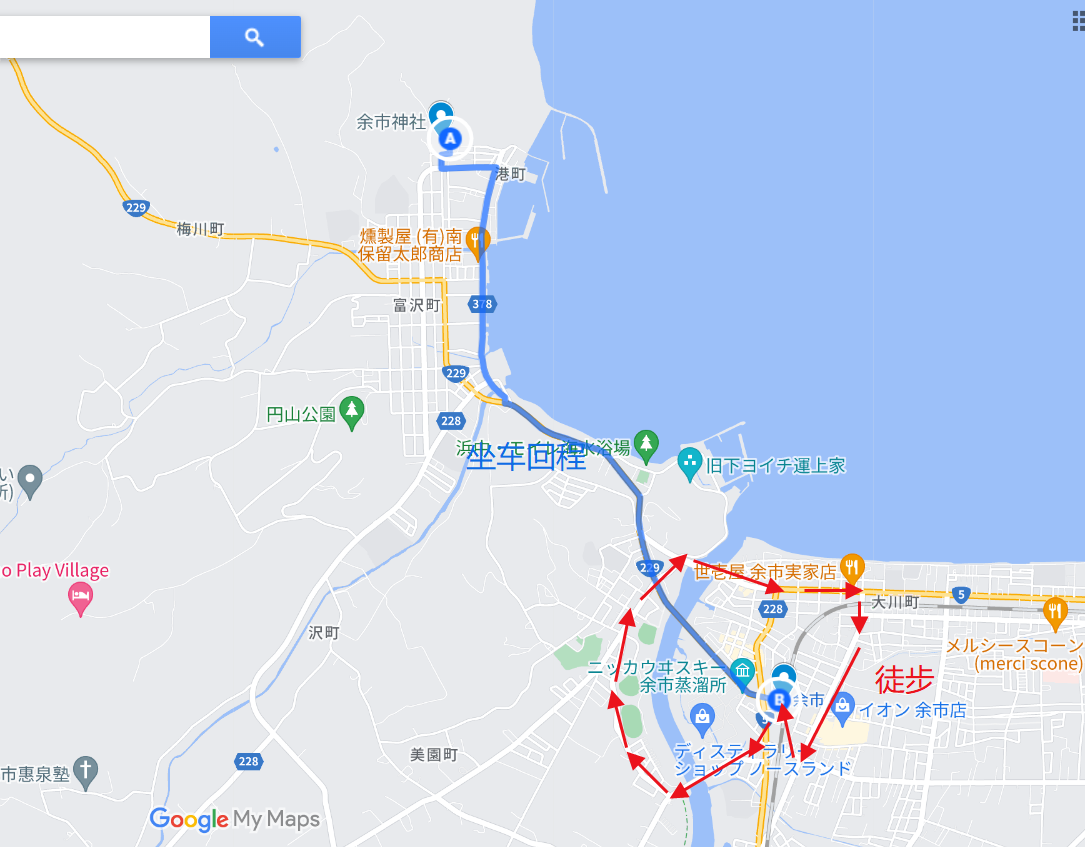Image resolution: width=1085 pixels, height=847 pixels.
Task: Open the ディスティラリーショップ ノースランド shop pin
Action: (x=703, y=715)
